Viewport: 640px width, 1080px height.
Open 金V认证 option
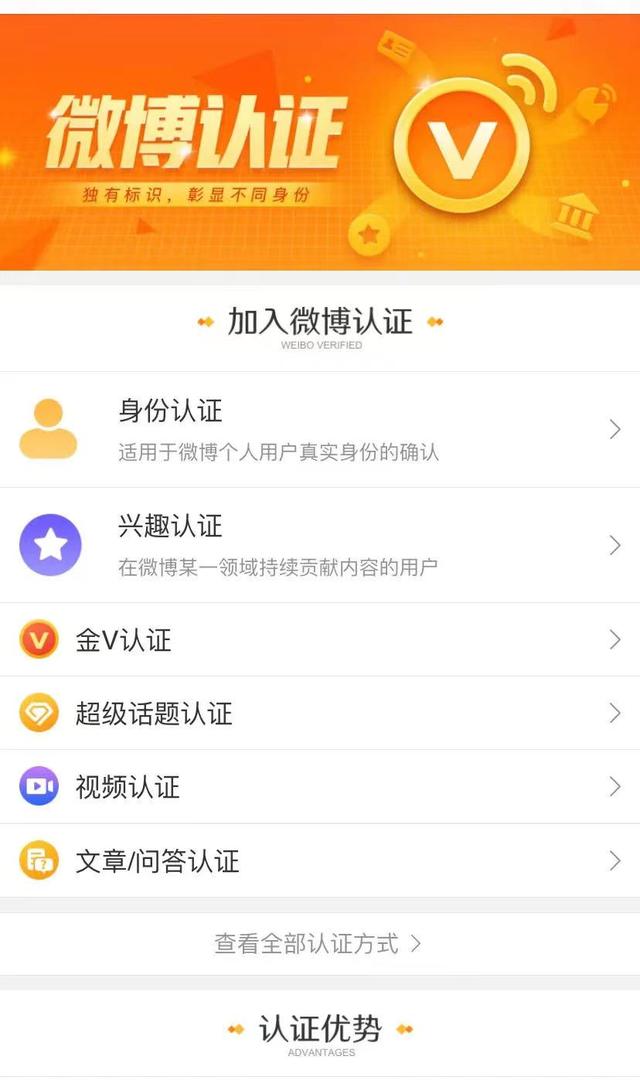click(320, 640)
